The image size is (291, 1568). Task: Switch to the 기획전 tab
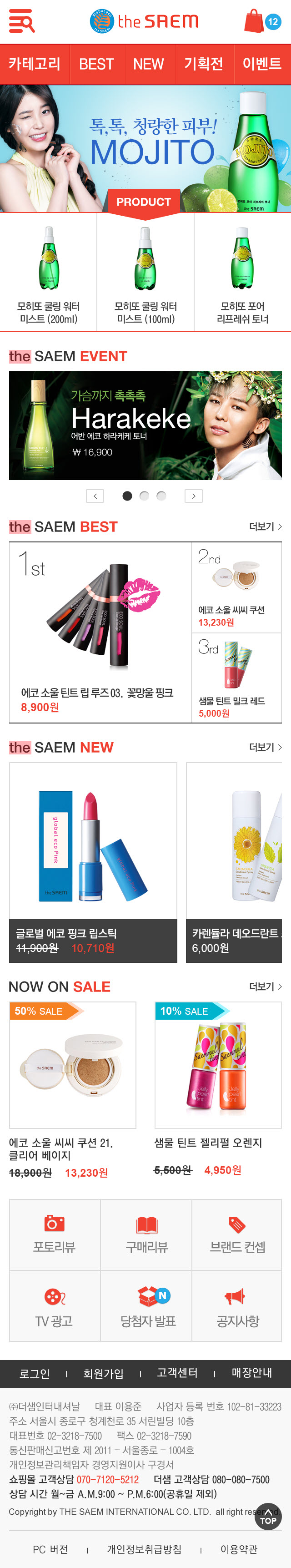203,64
